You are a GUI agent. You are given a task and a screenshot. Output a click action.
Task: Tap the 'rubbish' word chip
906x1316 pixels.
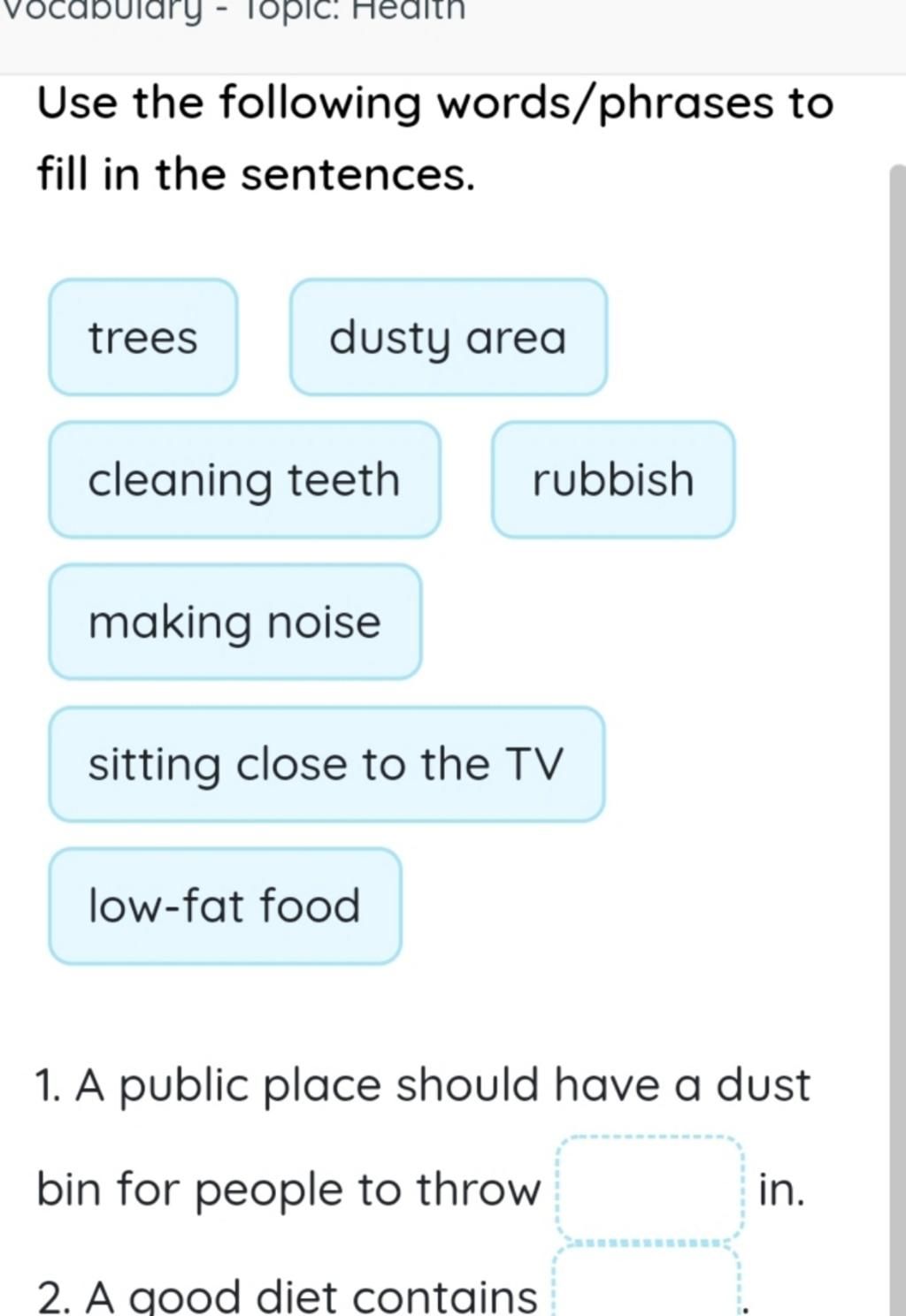(x=613, y=479)
